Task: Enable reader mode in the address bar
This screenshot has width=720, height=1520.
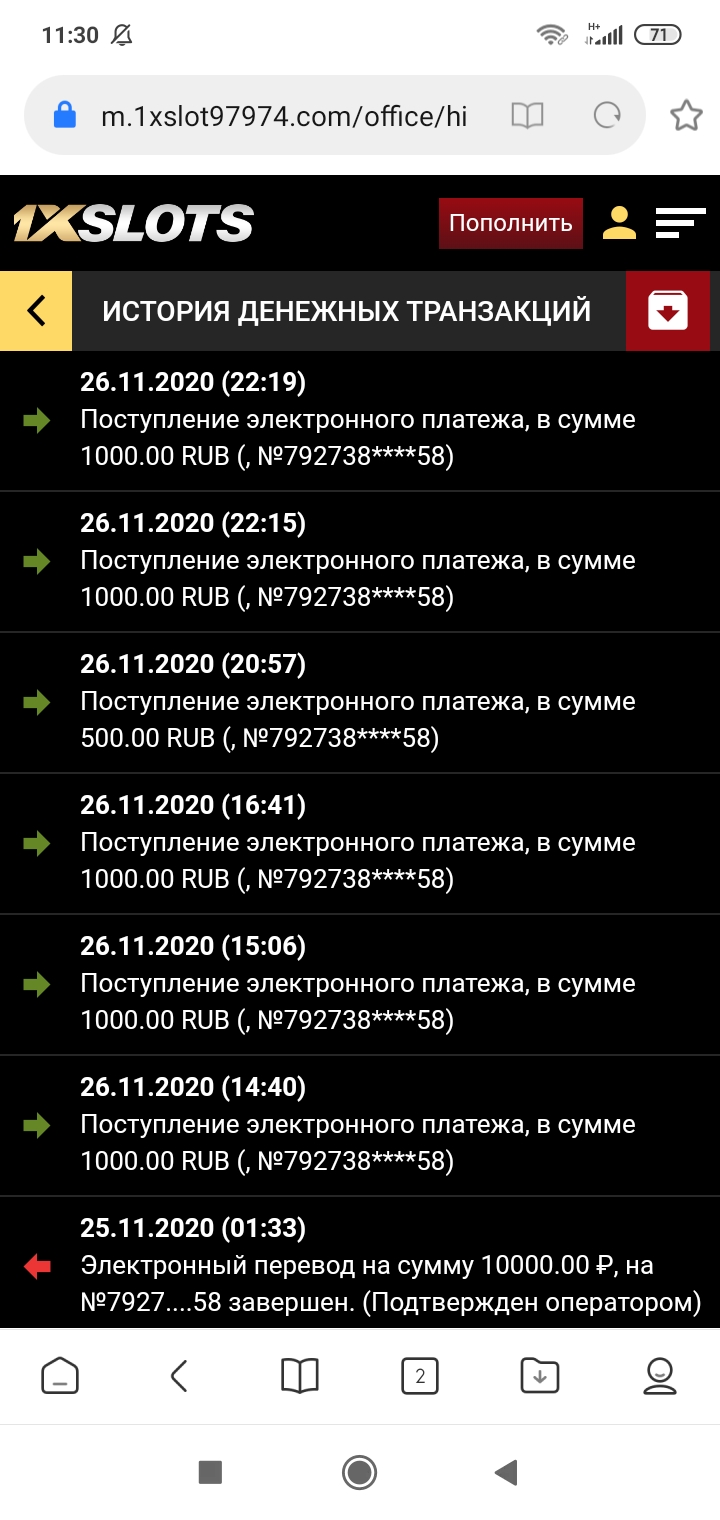Action: click(527, 116)
